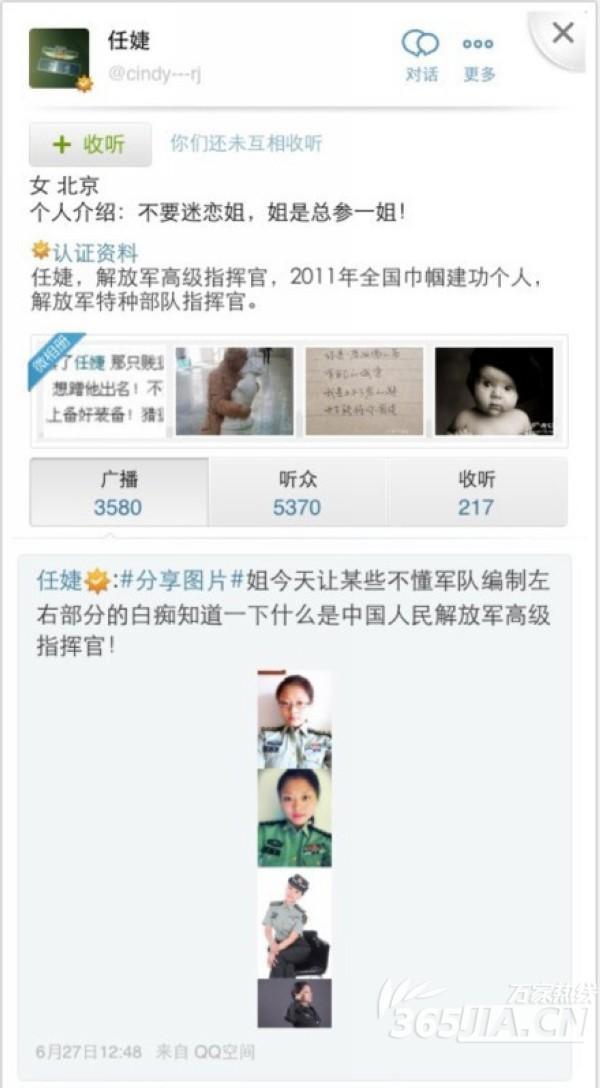The image size is (600, 1088).
Task: Open 对话 chat with 任婕
Action: [x=420, y=55]
